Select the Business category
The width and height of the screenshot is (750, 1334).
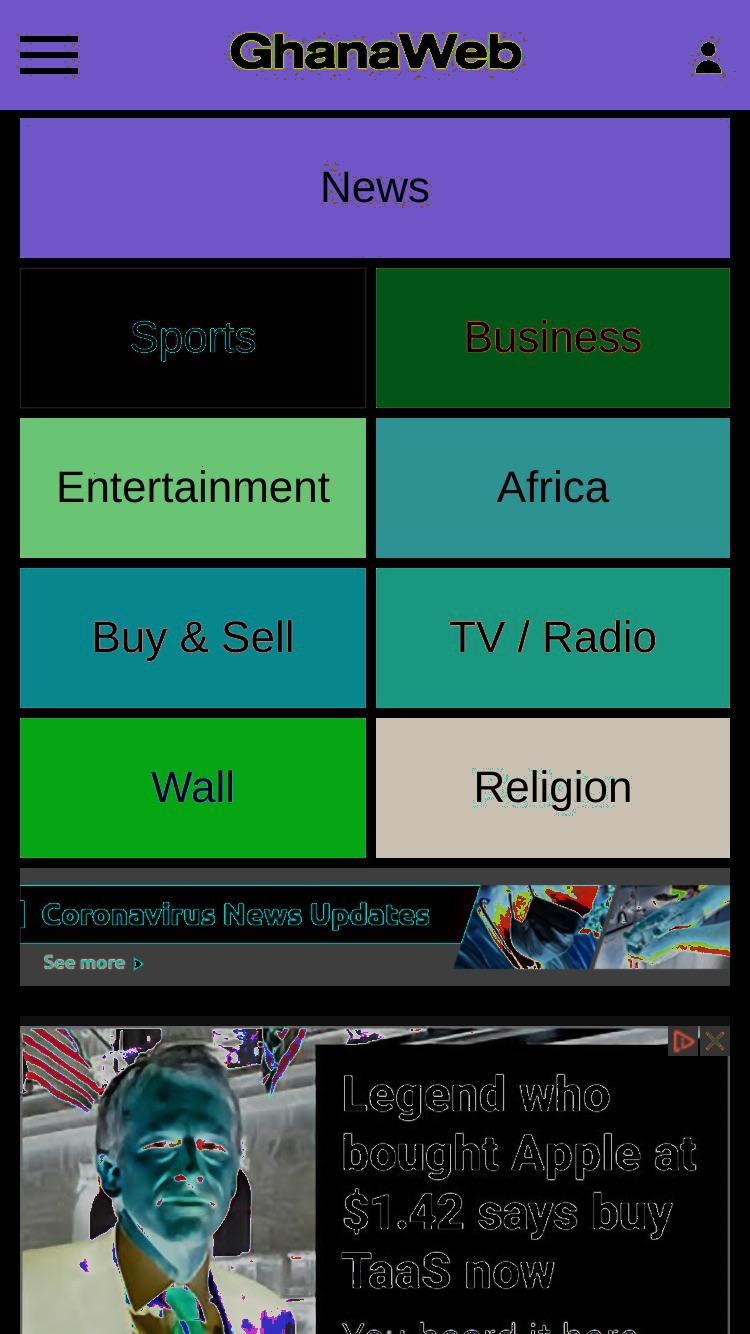click(553, 338)
